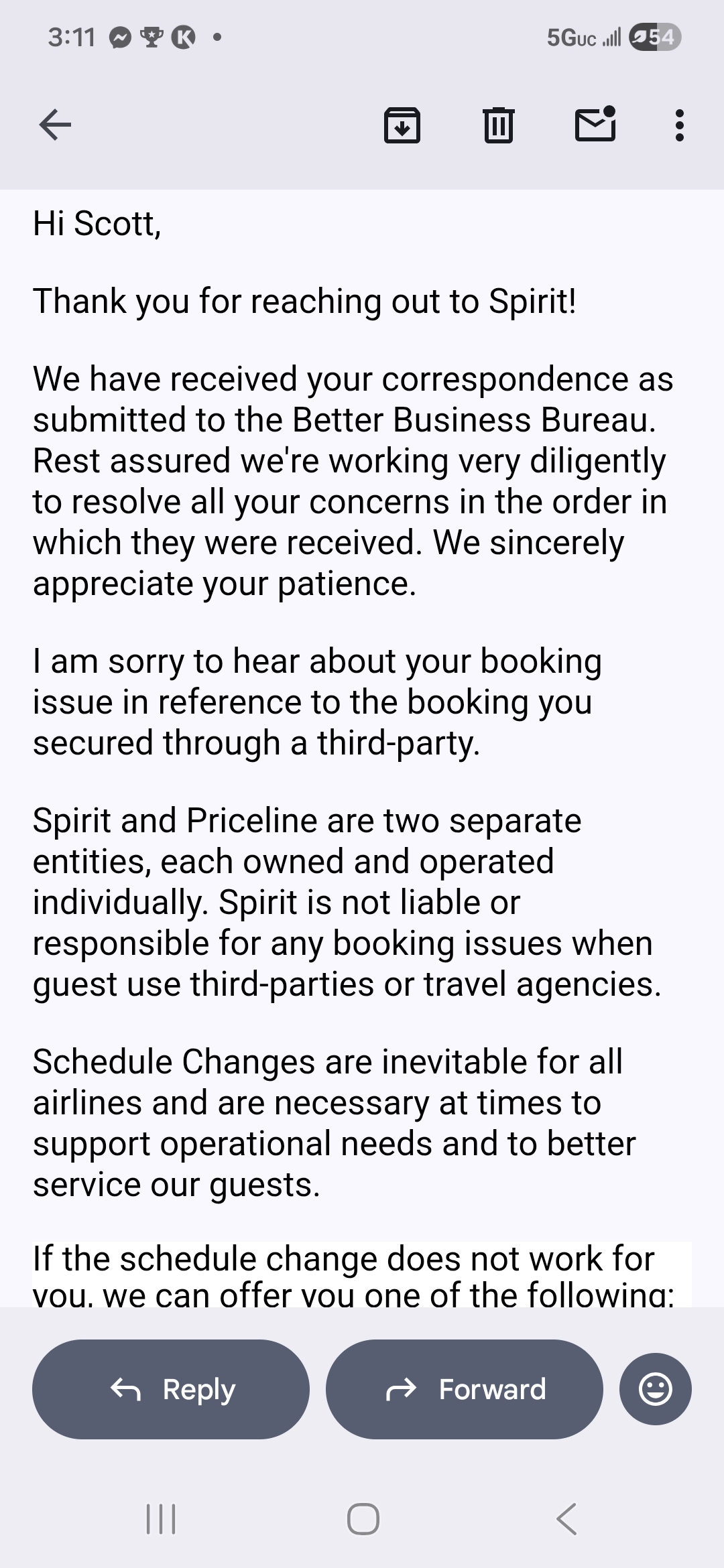Tap the trophy notification icon
Screen dimensions: 724x1568
151,38
